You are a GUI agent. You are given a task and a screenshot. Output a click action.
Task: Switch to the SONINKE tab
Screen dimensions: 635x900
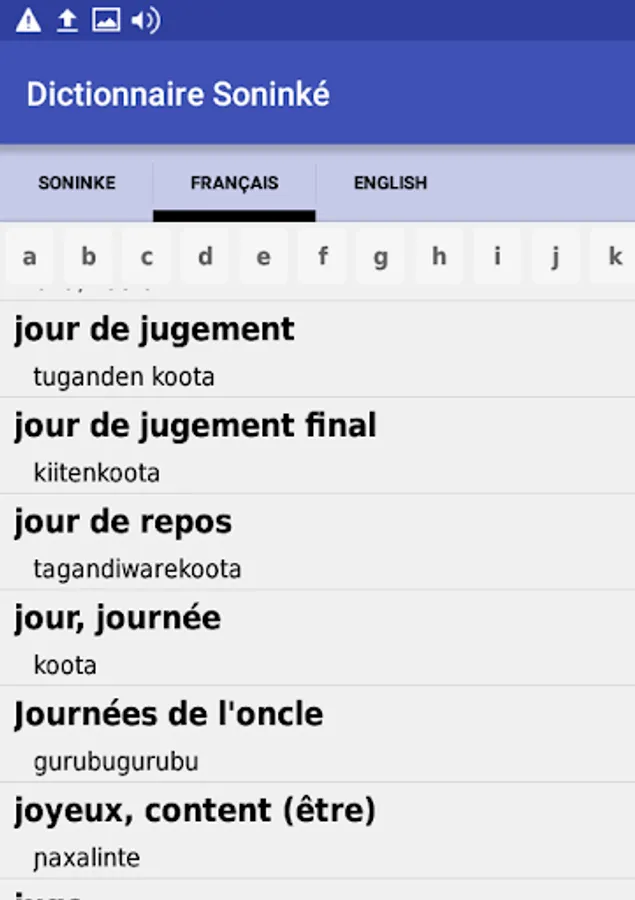point(77,183)
